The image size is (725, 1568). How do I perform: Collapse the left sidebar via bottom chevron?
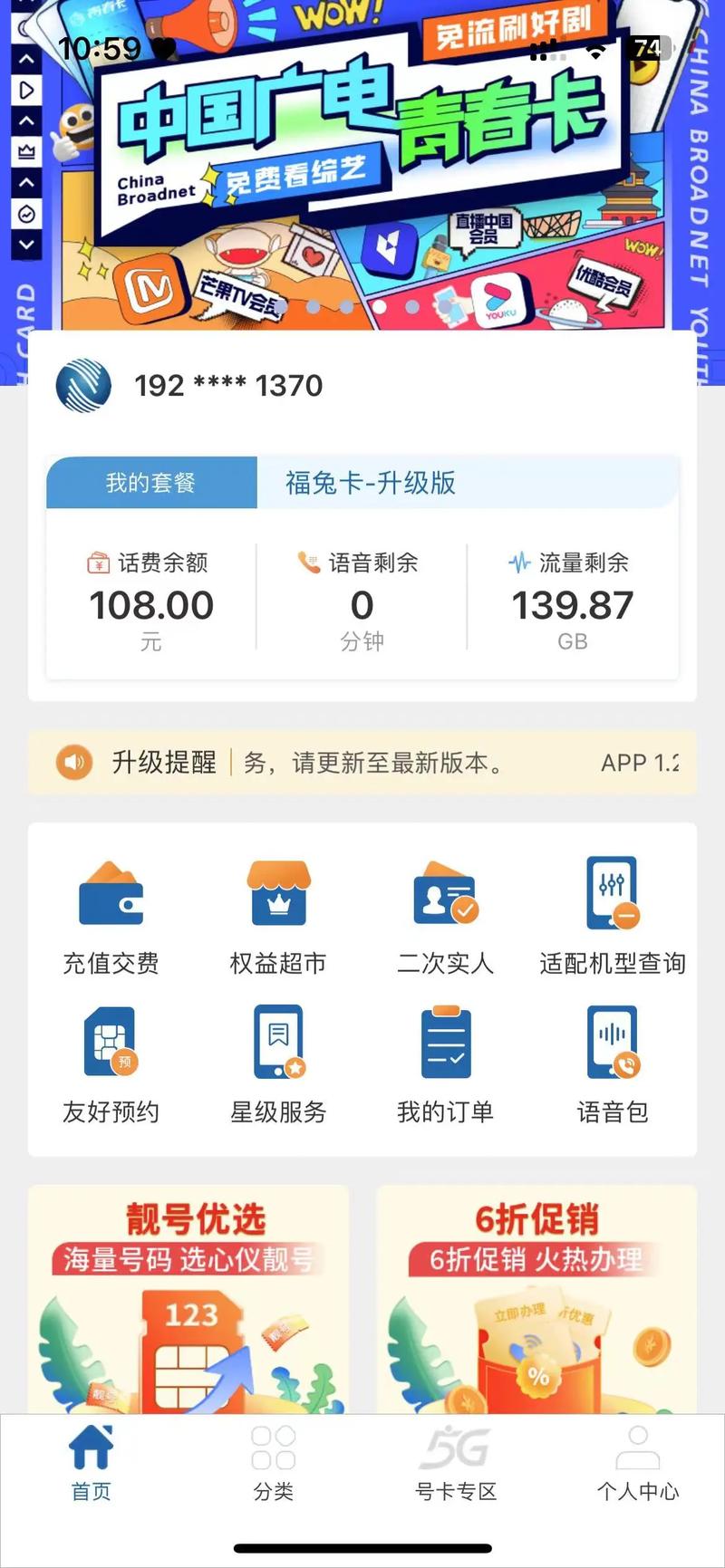[27, 245]
